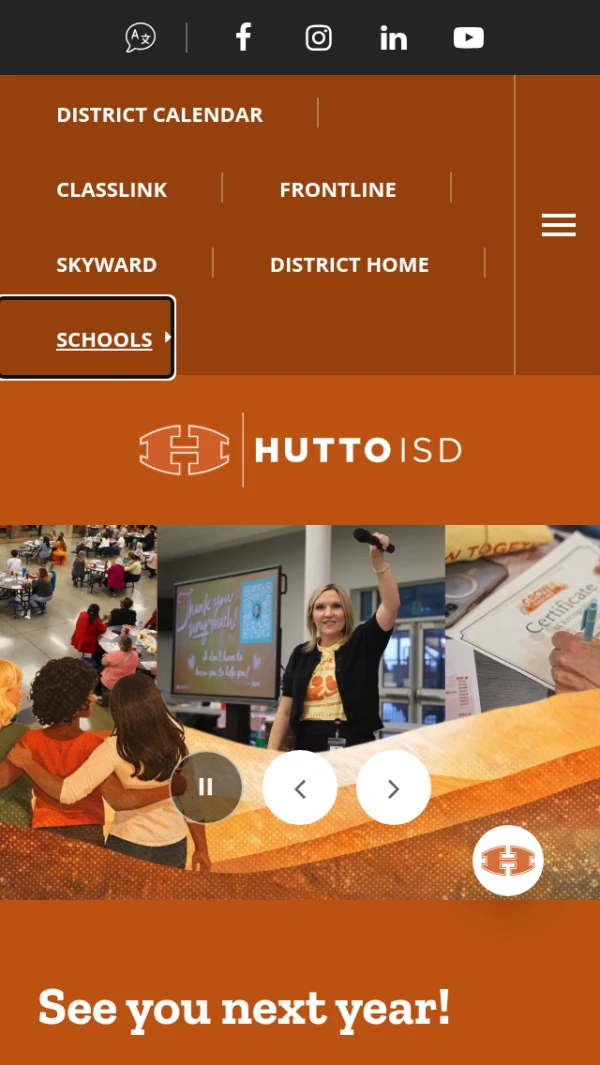Open the hamburger menu
Viewport: 600px width, 1065px height.
(558, 225)
